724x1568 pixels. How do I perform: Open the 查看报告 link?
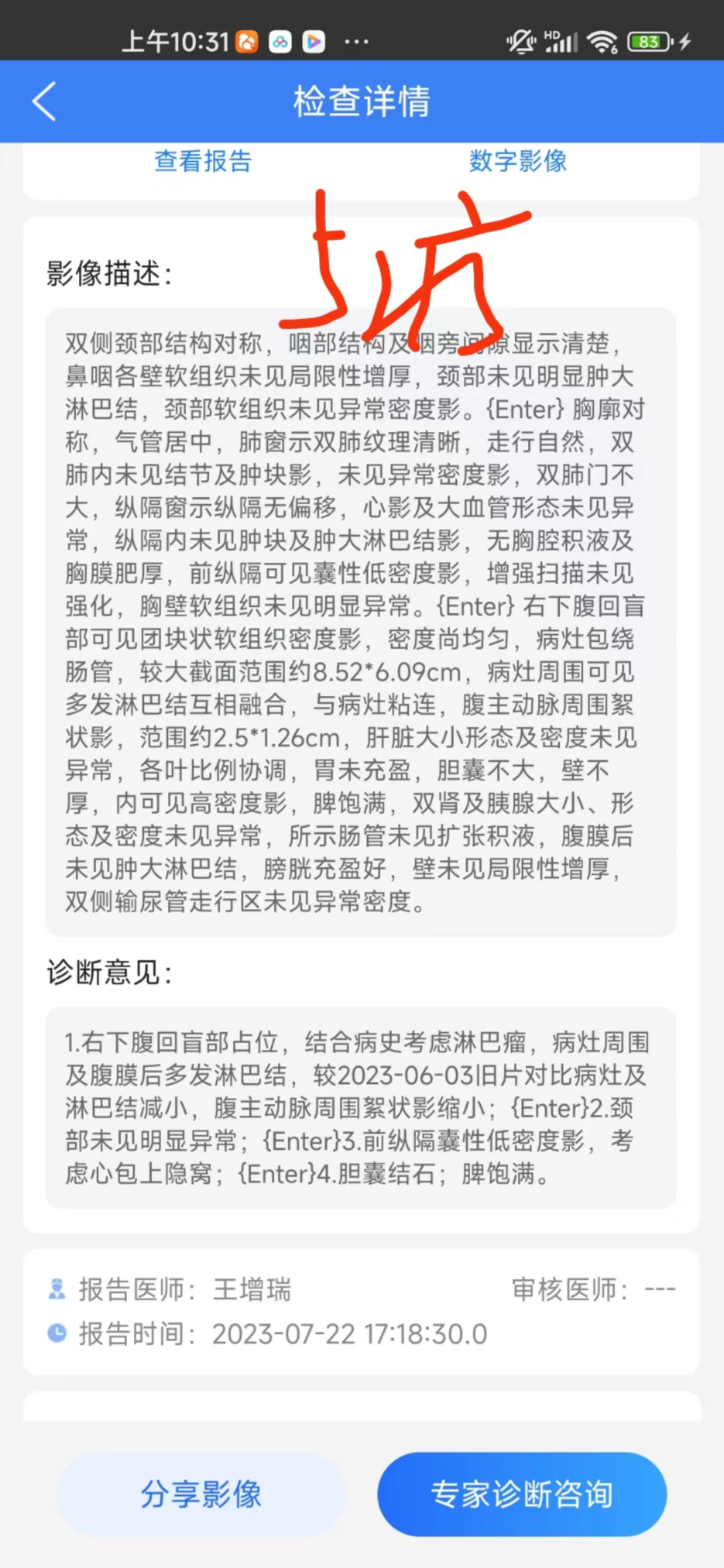tap(203, 161)
